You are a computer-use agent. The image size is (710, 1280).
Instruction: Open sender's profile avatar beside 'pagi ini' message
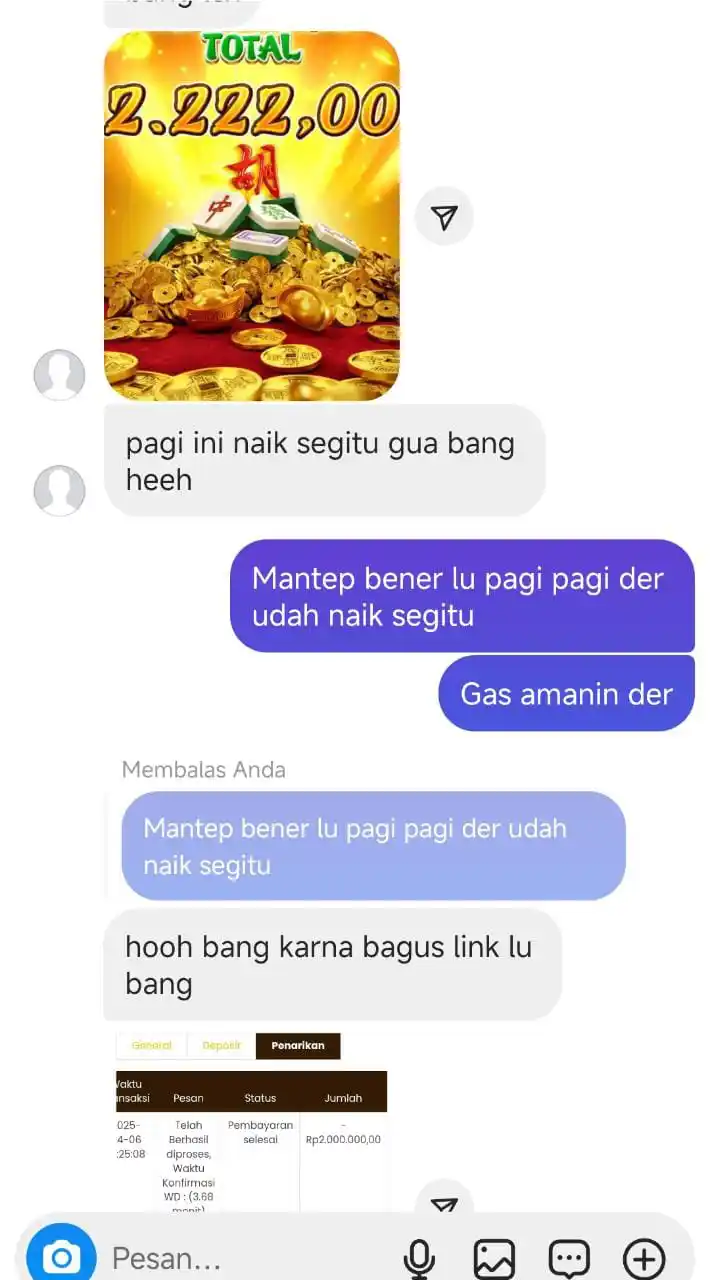point(59,490)
